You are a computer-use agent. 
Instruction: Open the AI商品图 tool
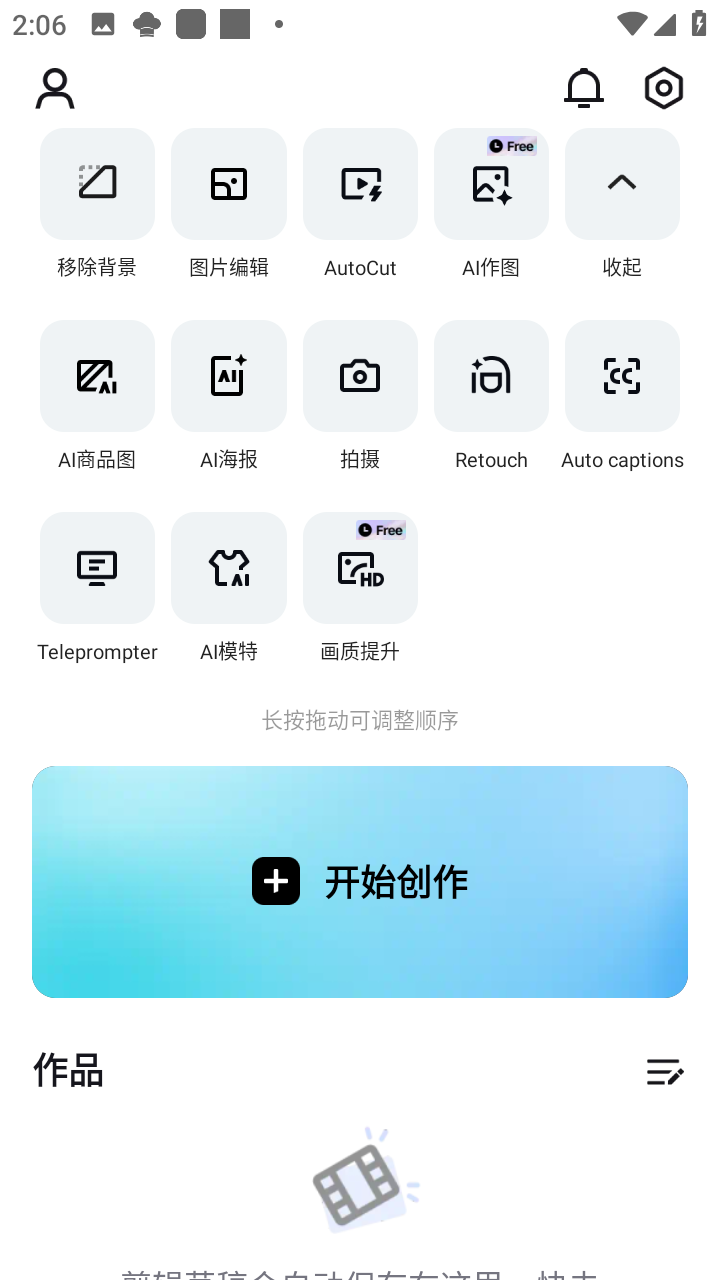coord(97,376)
